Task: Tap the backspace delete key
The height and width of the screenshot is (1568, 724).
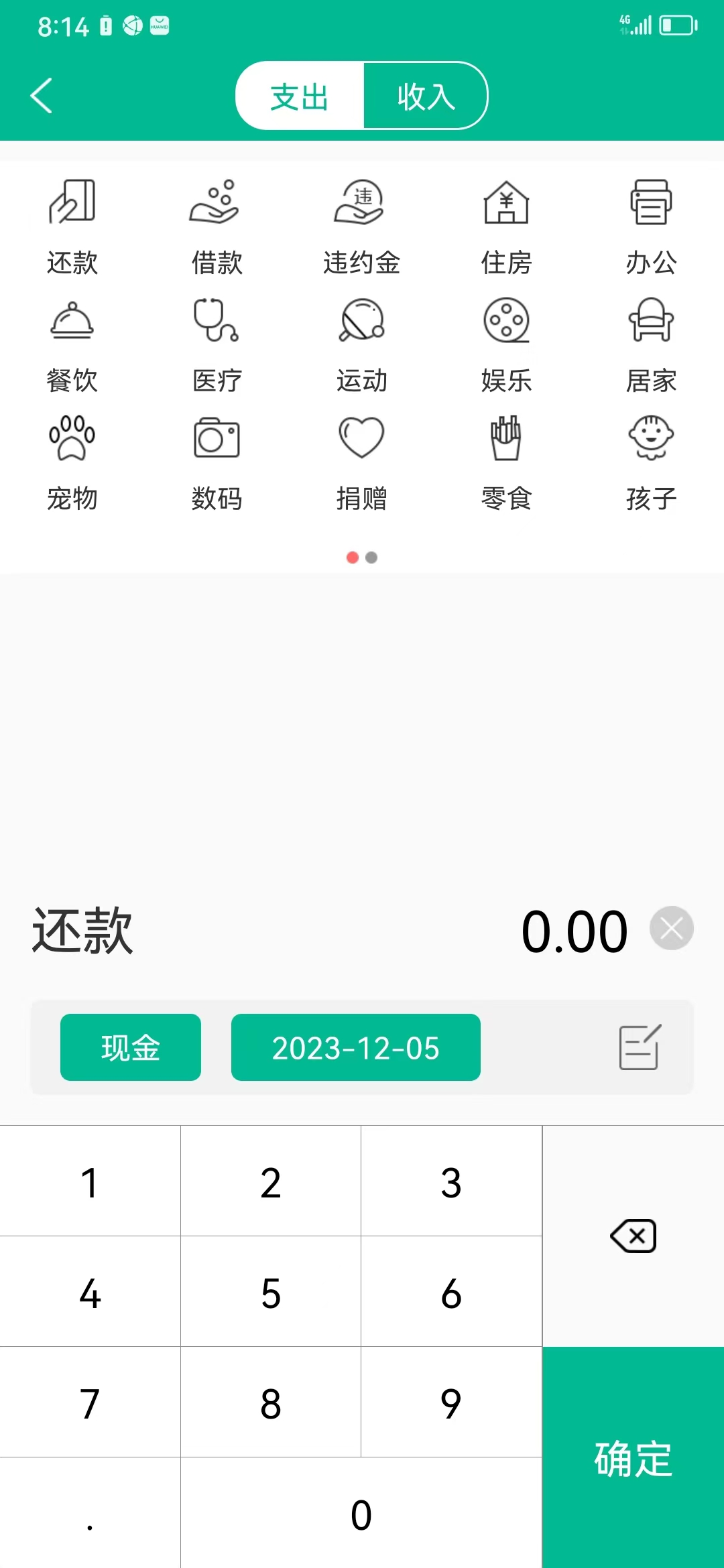Action: pyautogui.click(x=632, y=1235)
